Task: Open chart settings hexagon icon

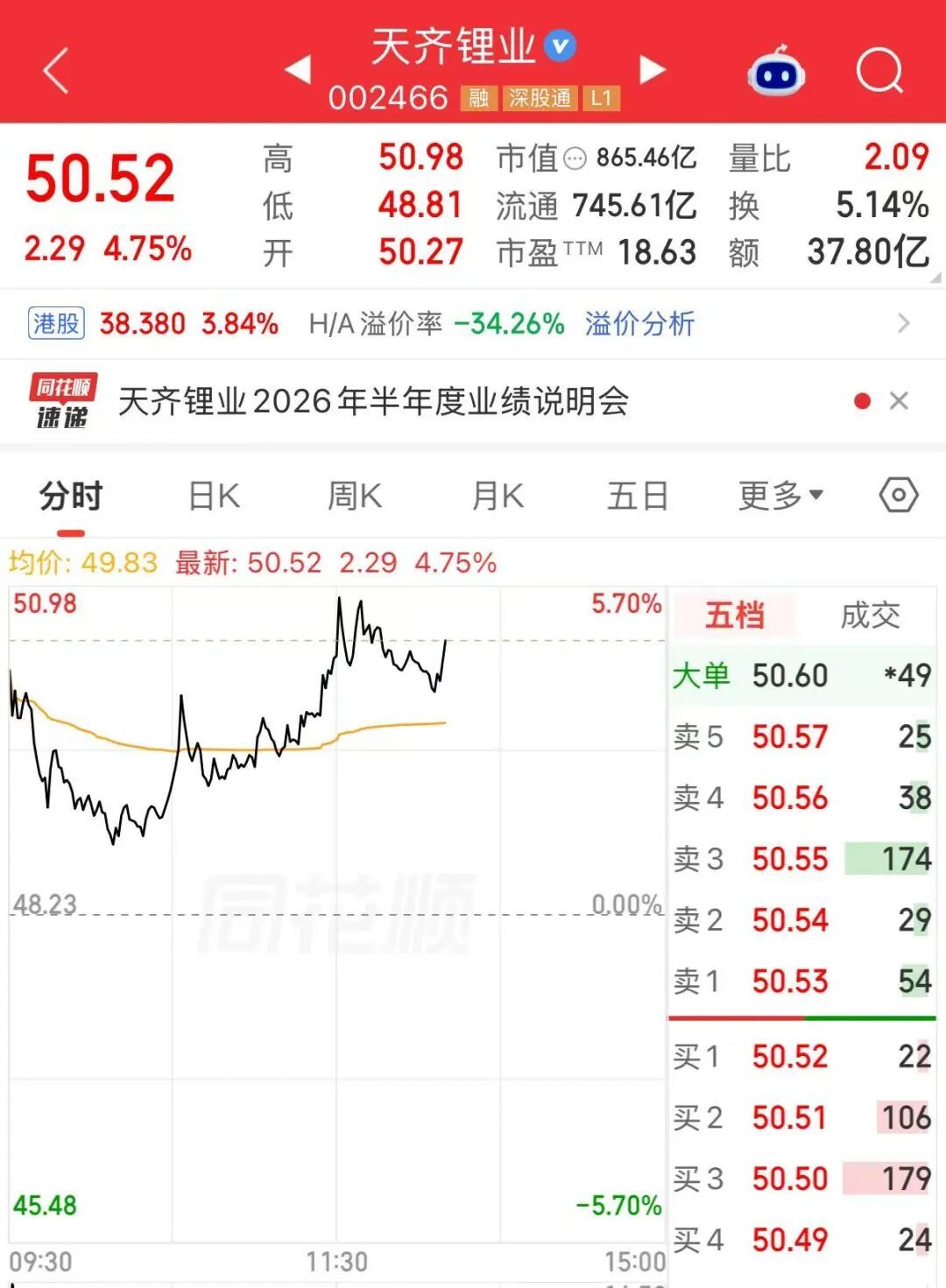Action: [899, 496]
